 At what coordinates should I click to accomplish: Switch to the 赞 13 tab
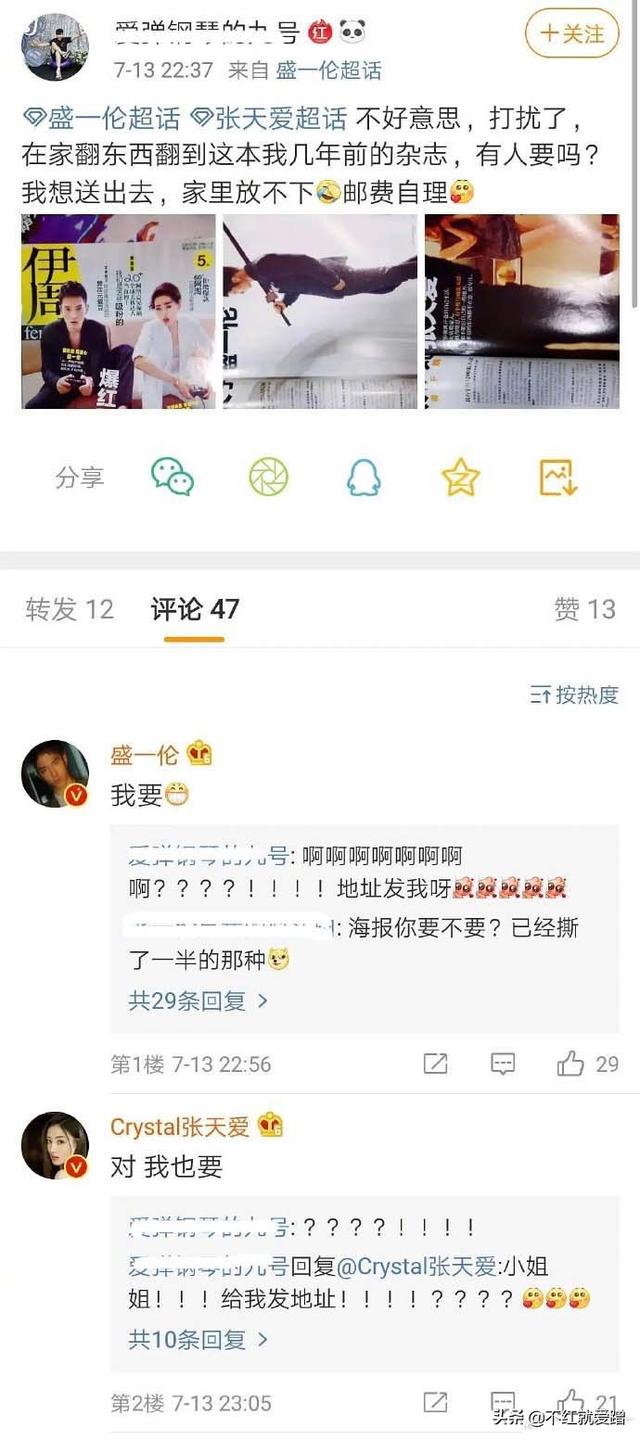pos(584,609)
